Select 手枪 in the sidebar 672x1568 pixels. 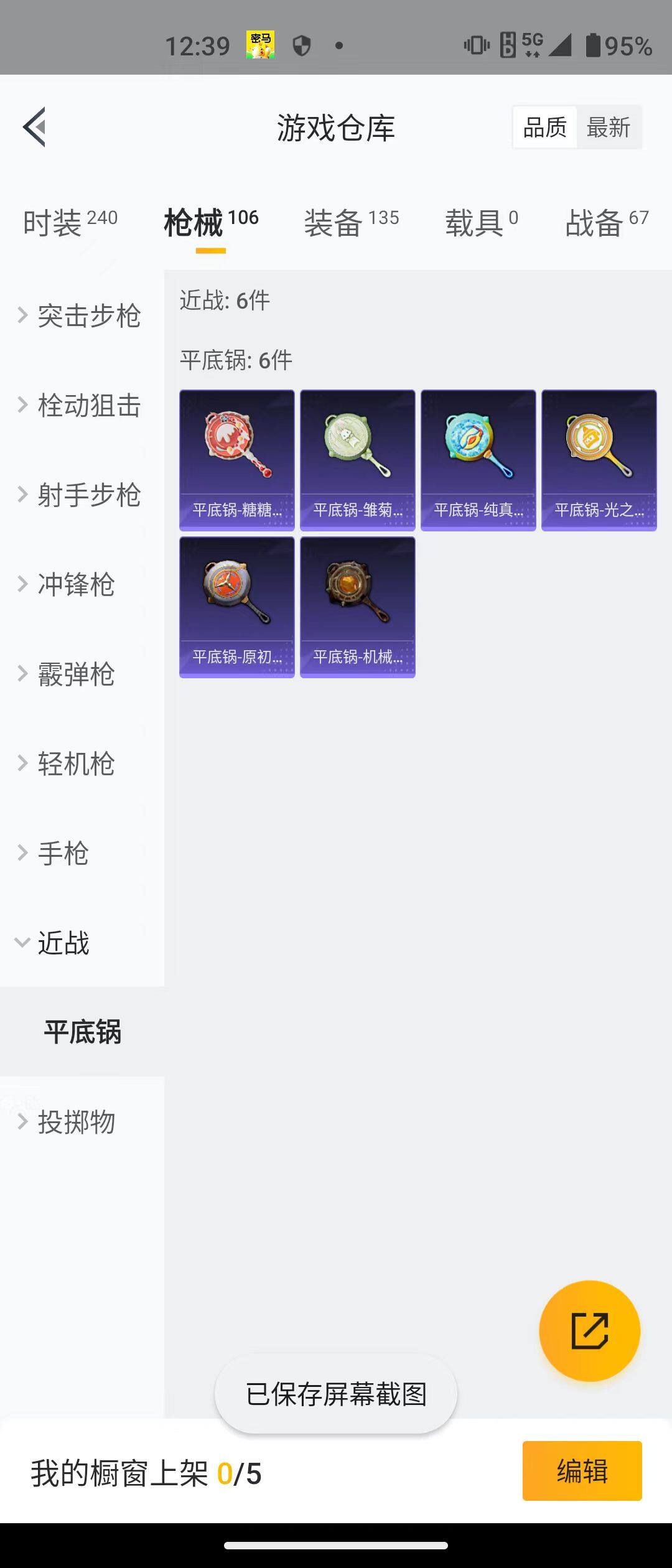pos(62,854)
